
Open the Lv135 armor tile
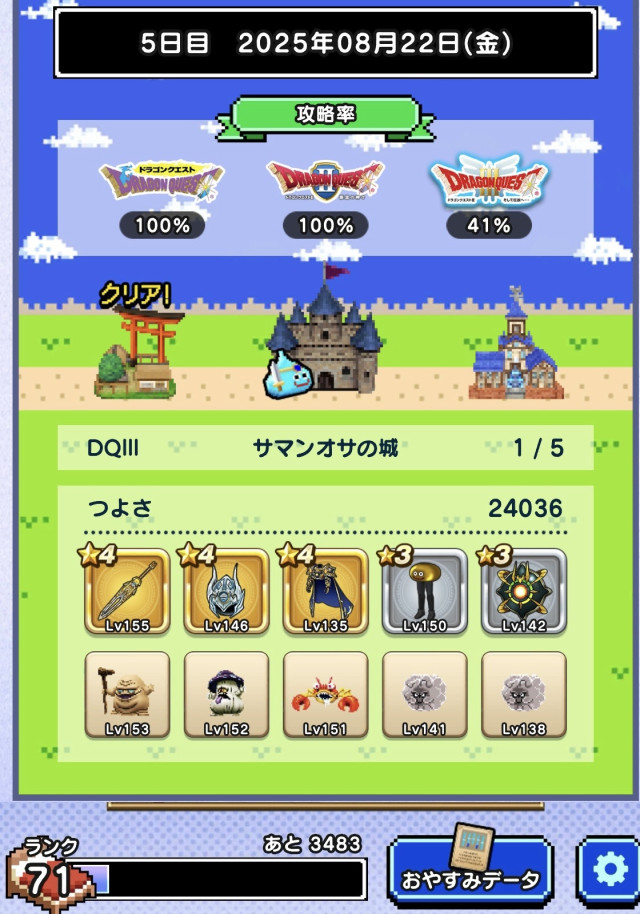coord(325,592)
